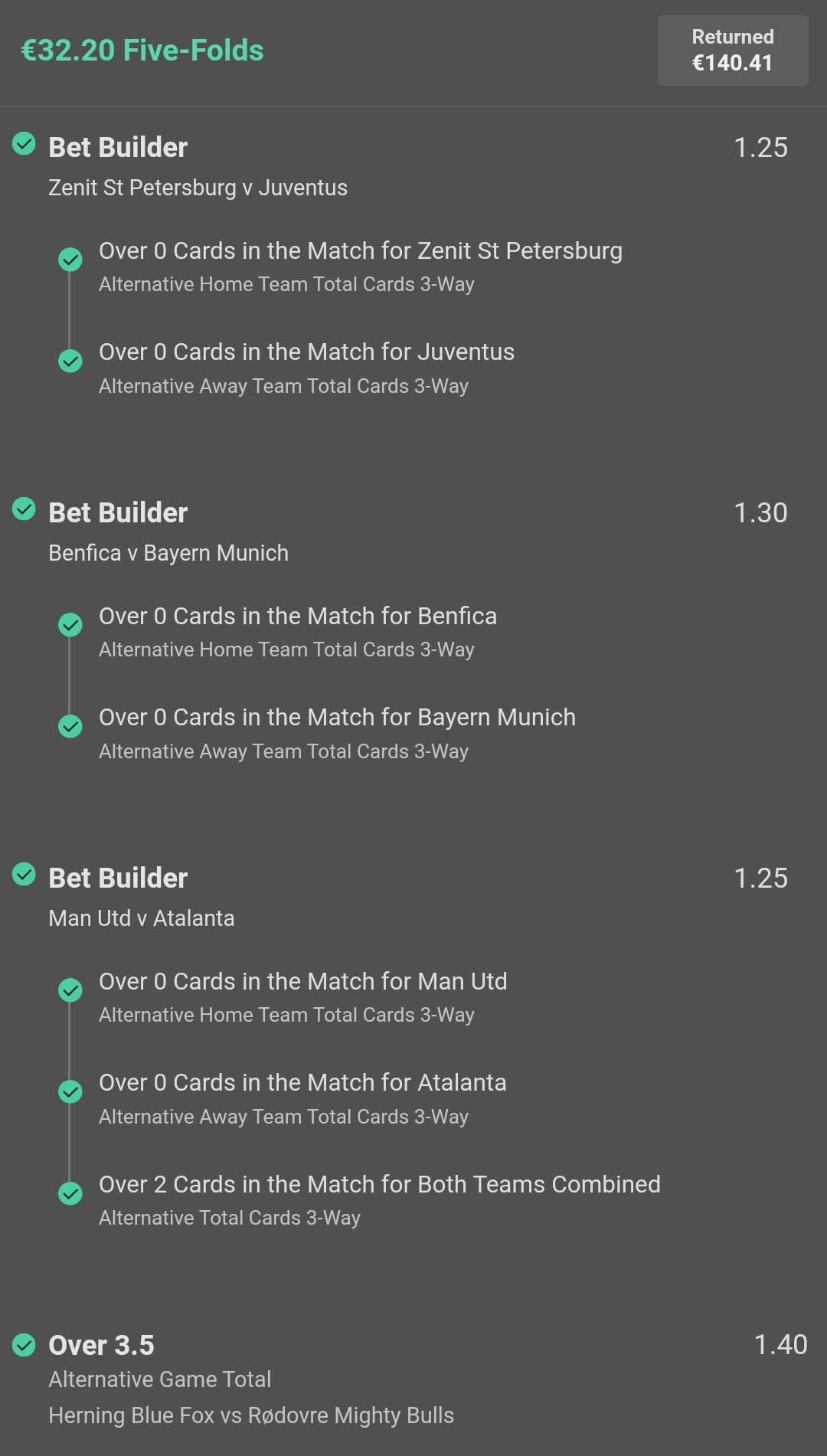
Task: Open the Benfica v Bayern Munich selection
Action: [168, 553]
